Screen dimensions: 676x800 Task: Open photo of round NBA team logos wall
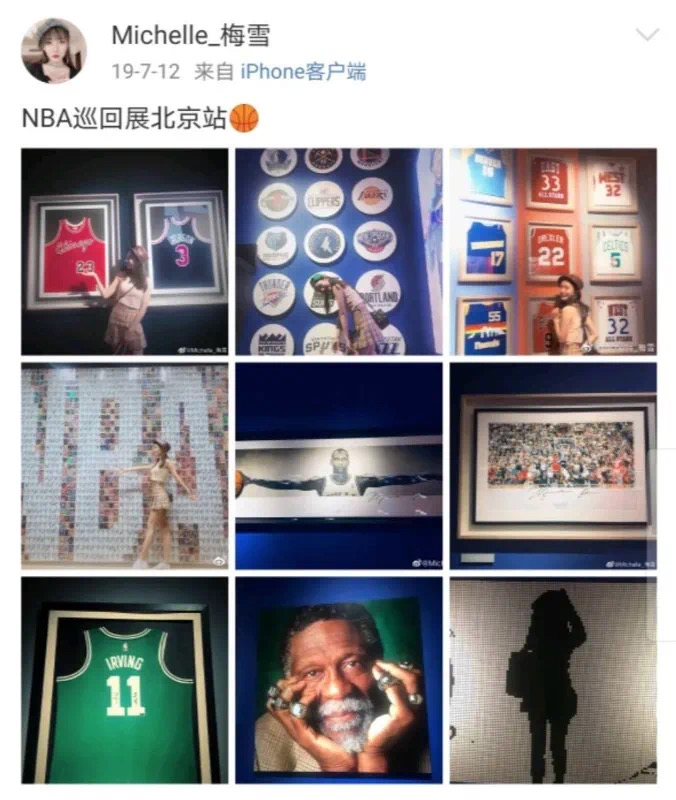click(338, 252)
